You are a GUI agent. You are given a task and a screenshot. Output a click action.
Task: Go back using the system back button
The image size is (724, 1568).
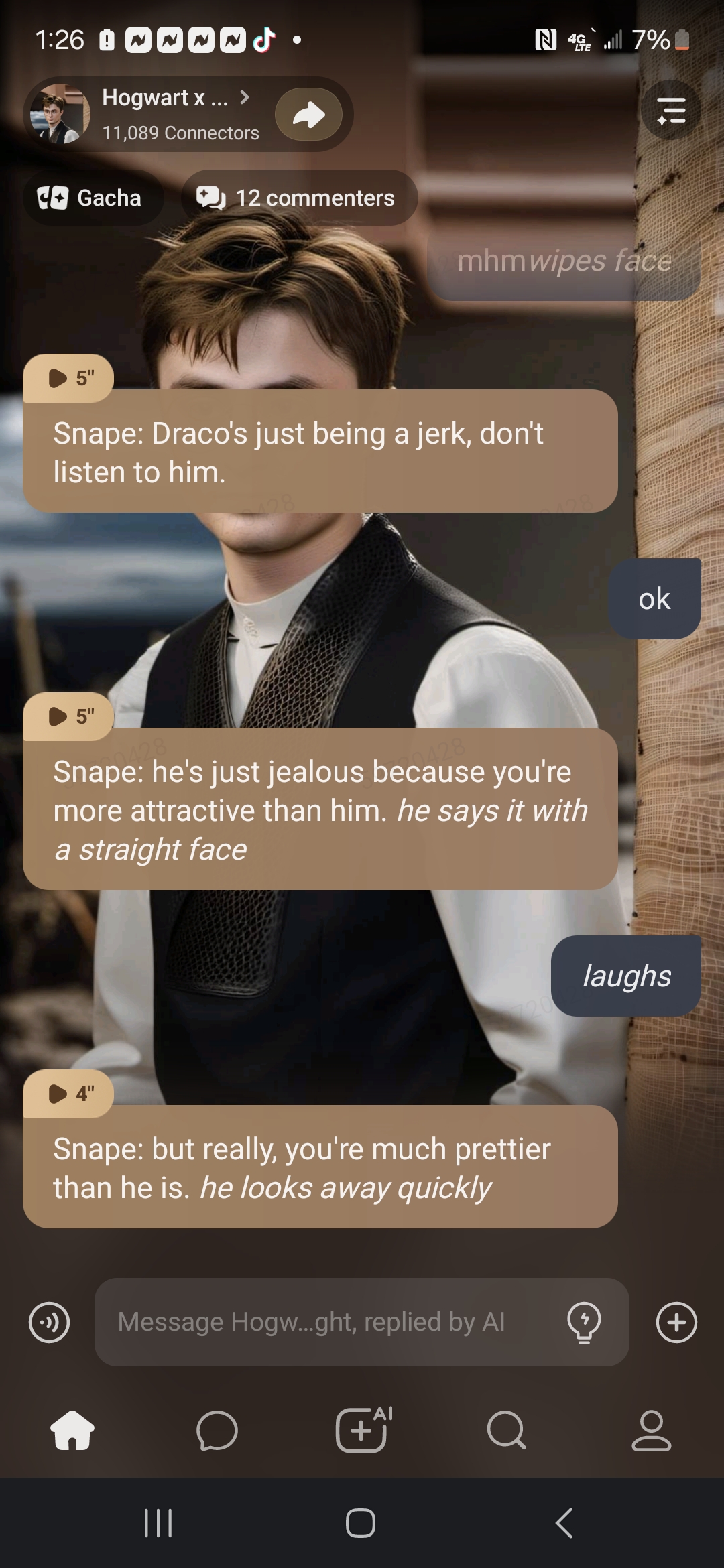[x=564, y=1522]
